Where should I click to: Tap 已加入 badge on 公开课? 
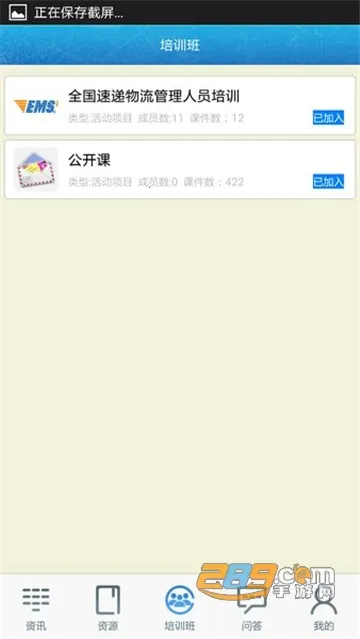click(328, 181)
